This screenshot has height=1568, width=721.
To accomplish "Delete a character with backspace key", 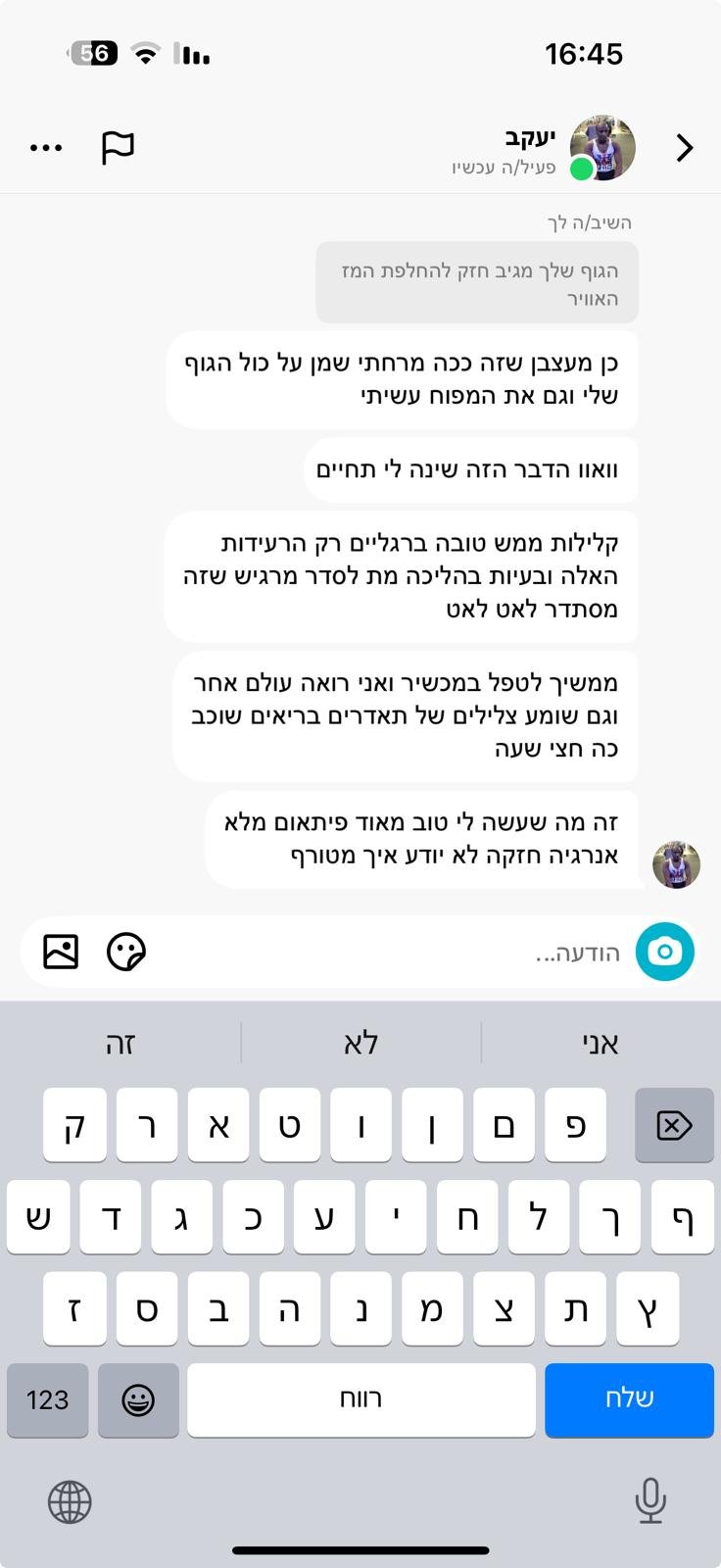I will [x=674, y=1125].
